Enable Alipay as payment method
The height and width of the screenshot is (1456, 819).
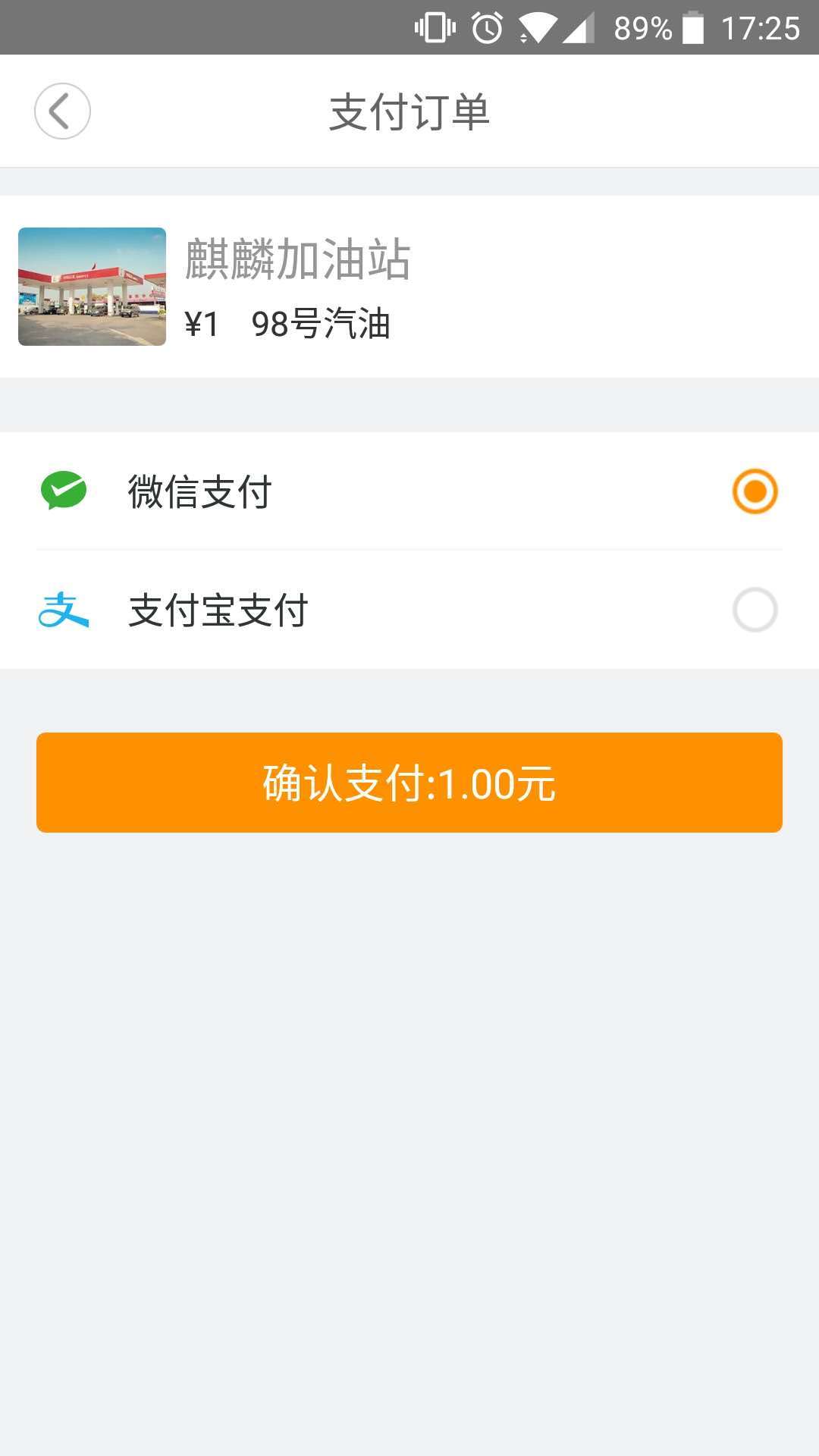(754, 609)
